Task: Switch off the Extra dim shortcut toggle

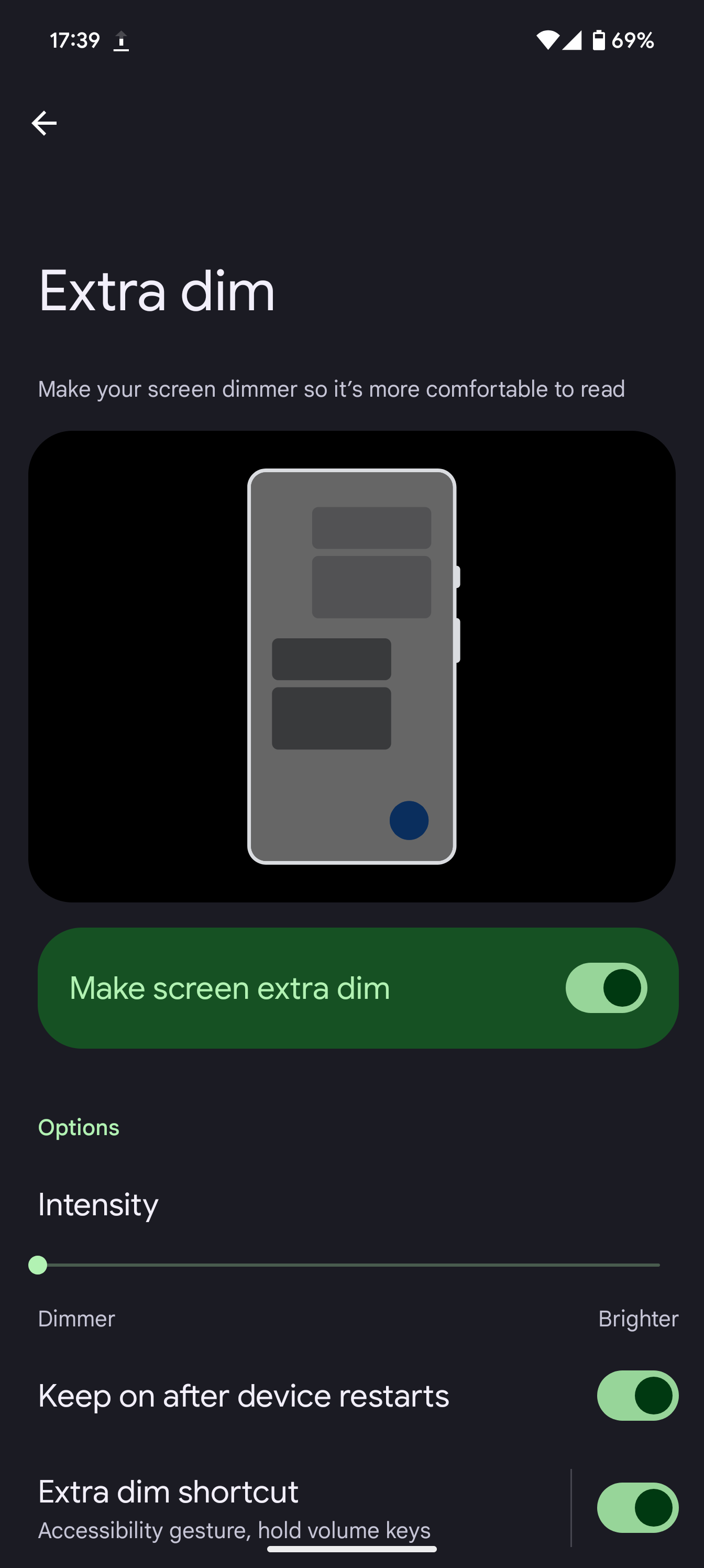Action: (637, 1507)
